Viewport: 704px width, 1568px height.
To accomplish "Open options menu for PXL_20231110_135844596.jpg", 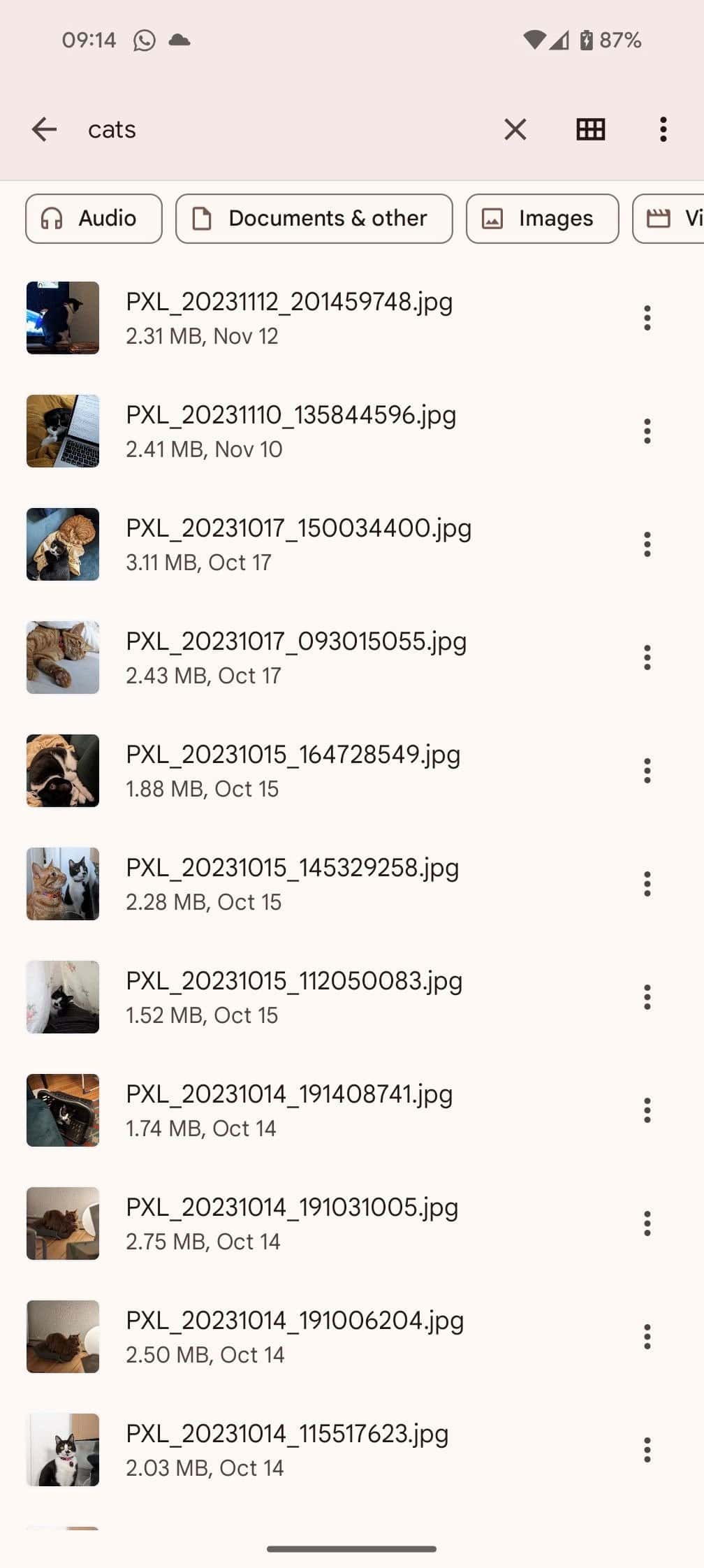I will 647,431.
